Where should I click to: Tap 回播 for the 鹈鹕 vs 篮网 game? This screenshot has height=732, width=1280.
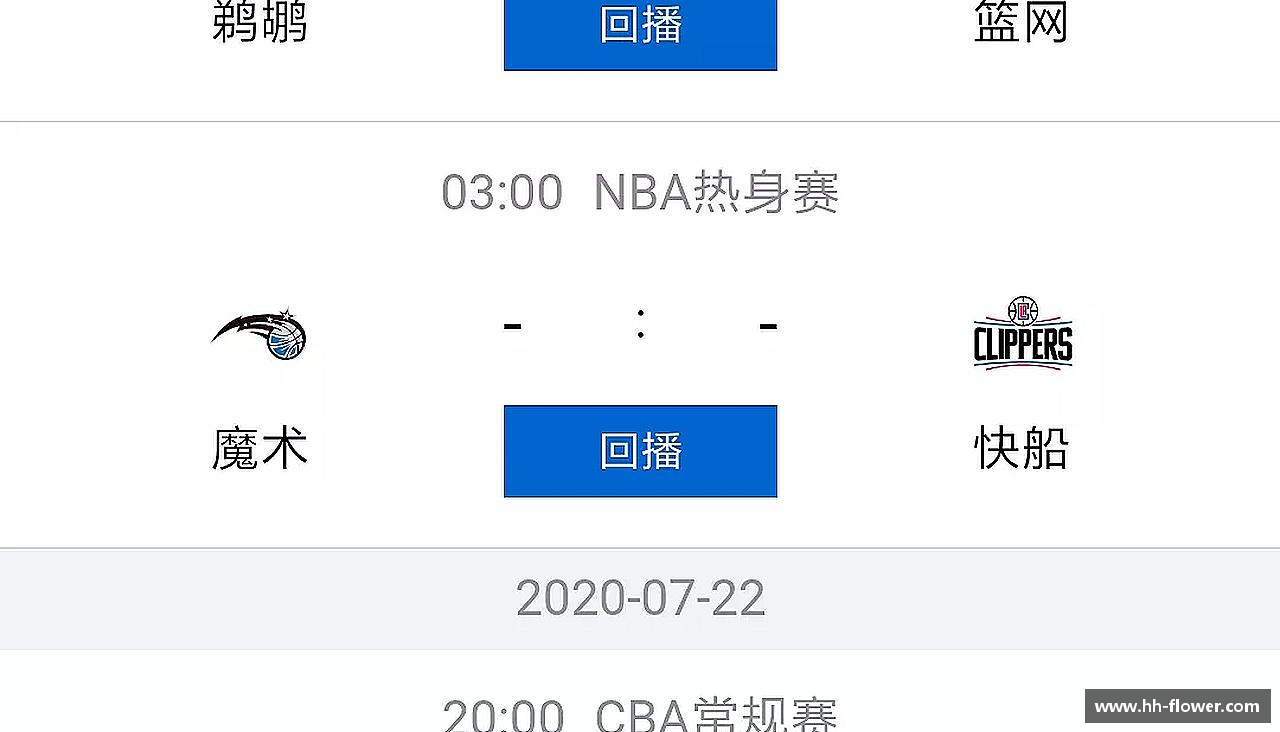(x=640, y=30)
